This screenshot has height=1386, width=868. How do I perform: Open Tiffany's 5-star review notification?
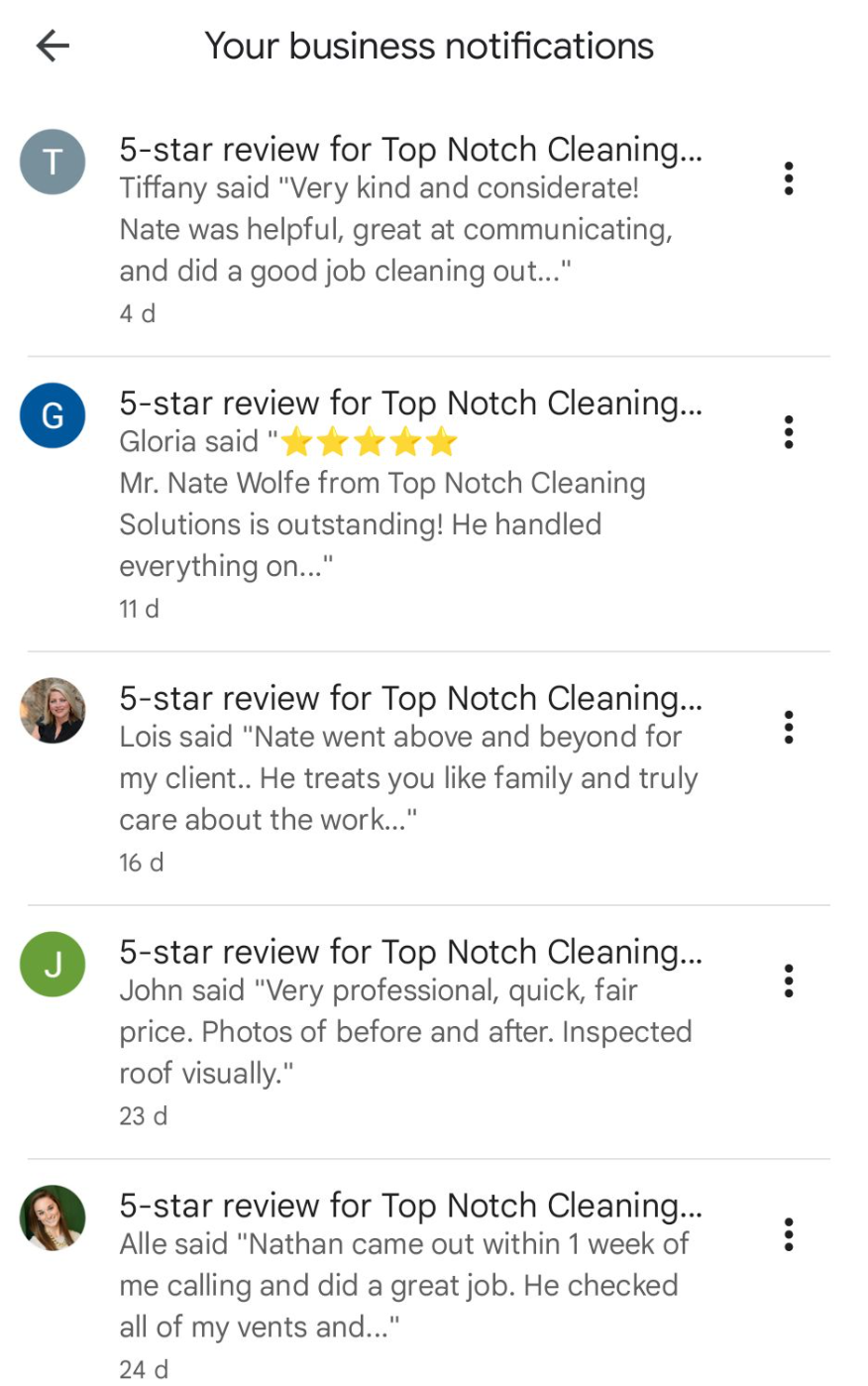pyautogui.click(x=410, y=229)
